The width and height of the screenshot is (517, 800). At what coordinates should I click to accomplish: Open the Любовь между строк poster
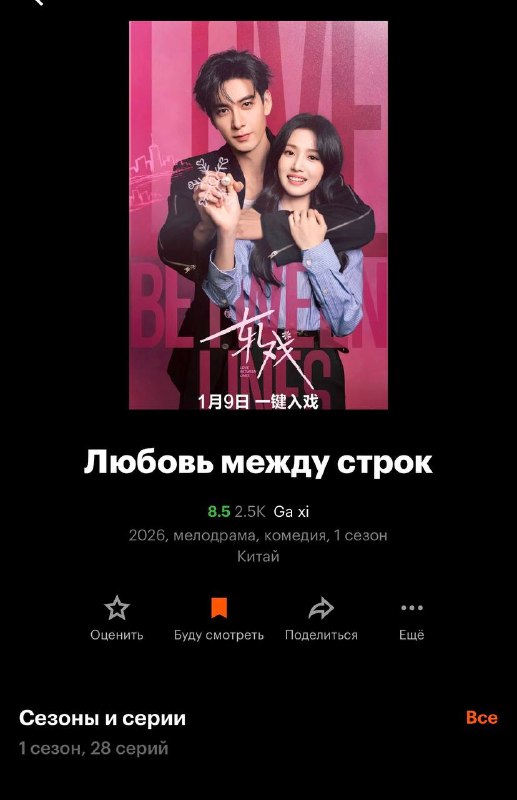pos(258,215)
